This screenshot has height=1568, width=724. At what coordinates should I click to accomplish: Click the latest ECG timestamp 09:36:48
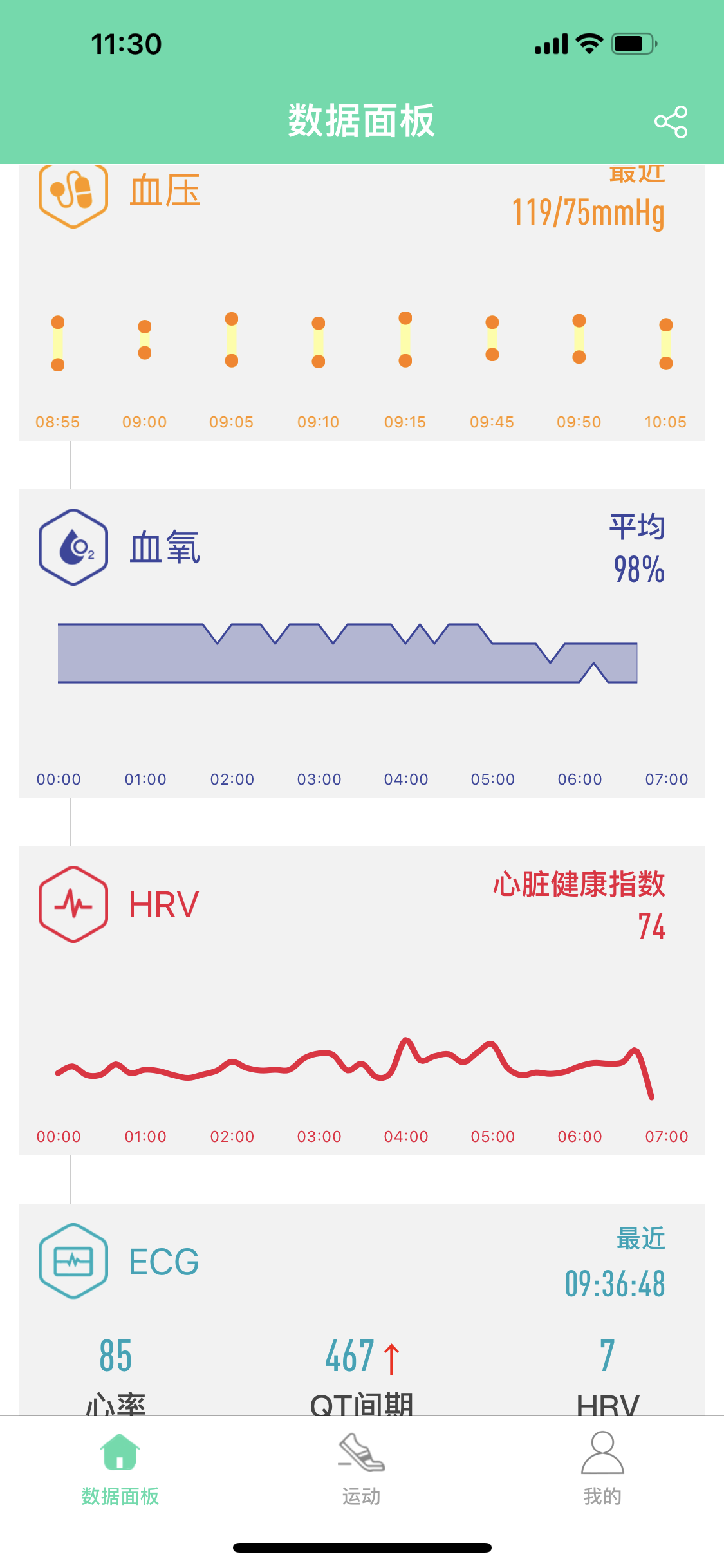pyautogui.click(x=615, y=1286)
